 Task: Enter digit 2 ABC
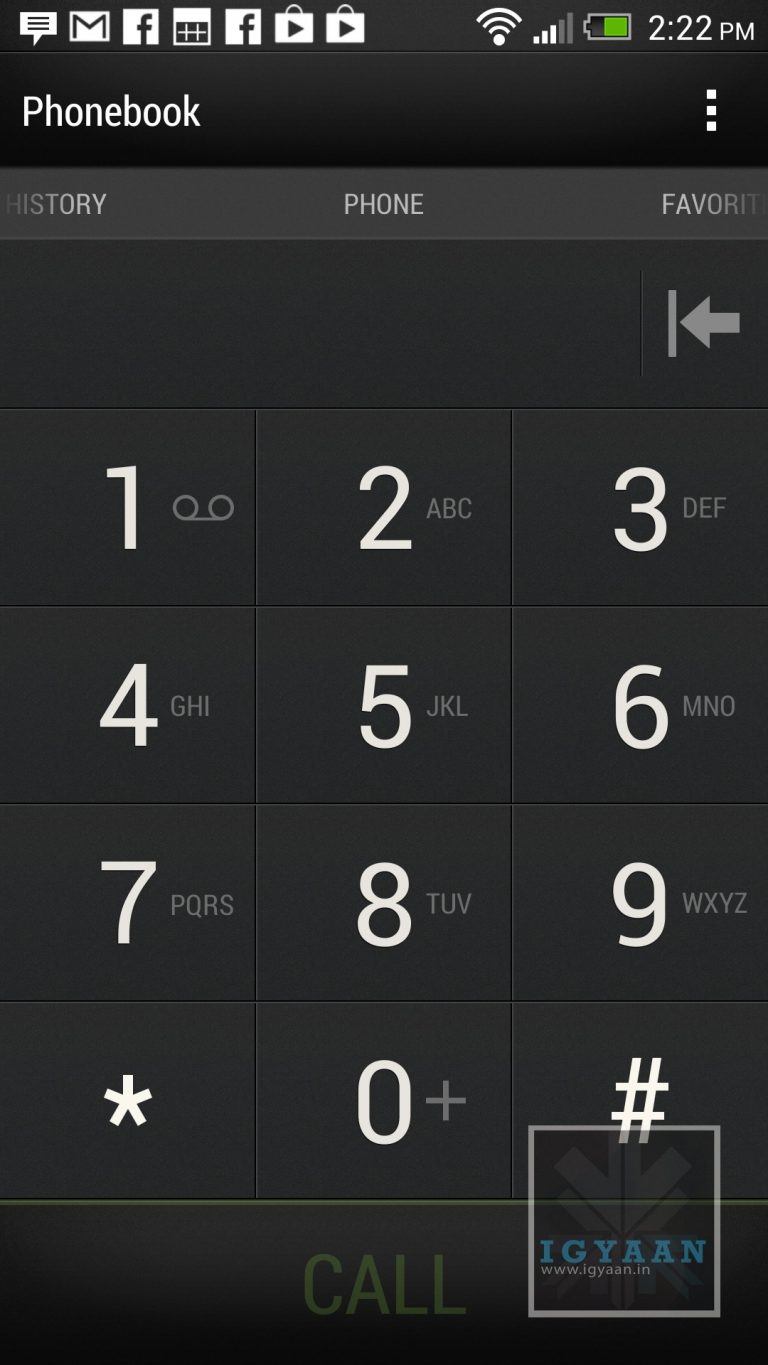point(384,507)
